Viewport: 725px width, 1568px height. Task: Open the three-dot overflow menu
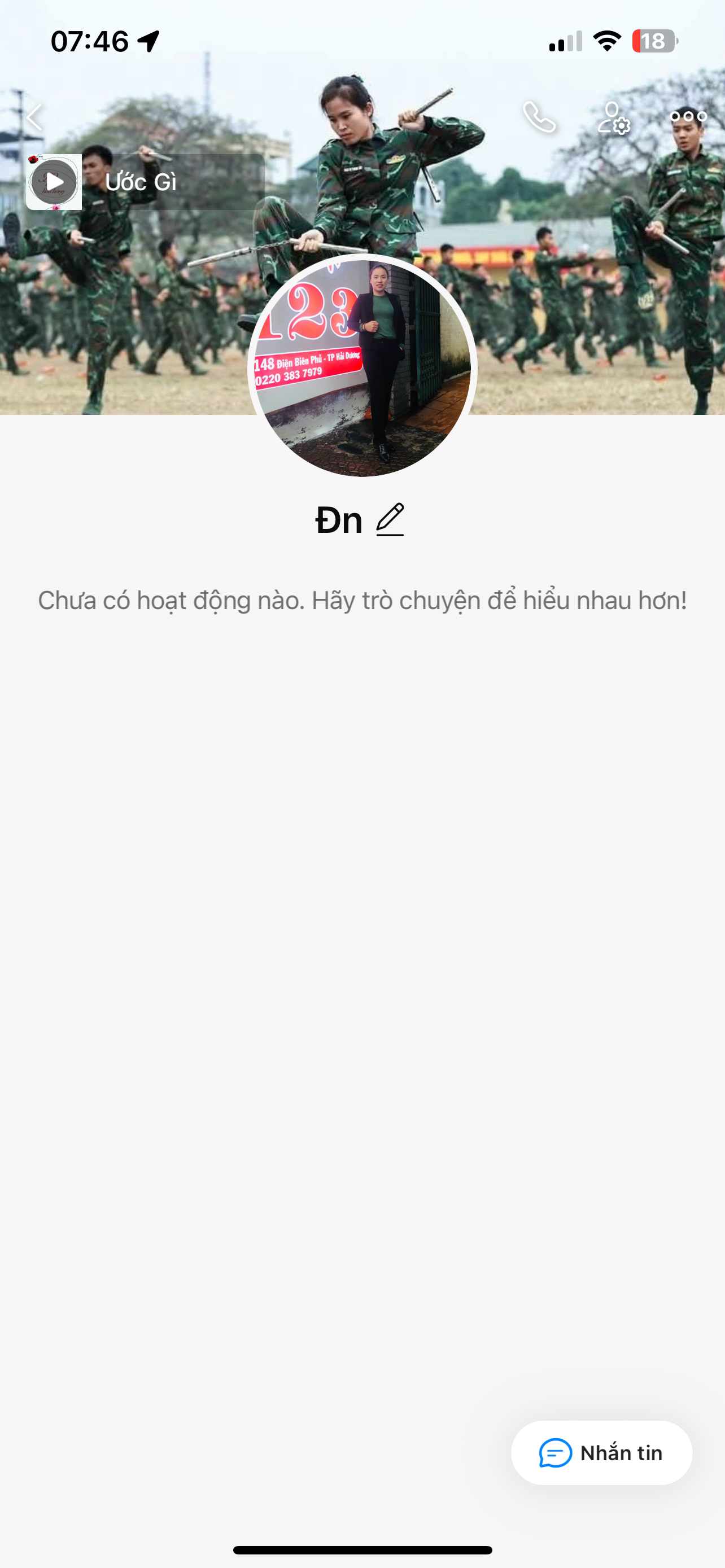[x=688, y=116]
